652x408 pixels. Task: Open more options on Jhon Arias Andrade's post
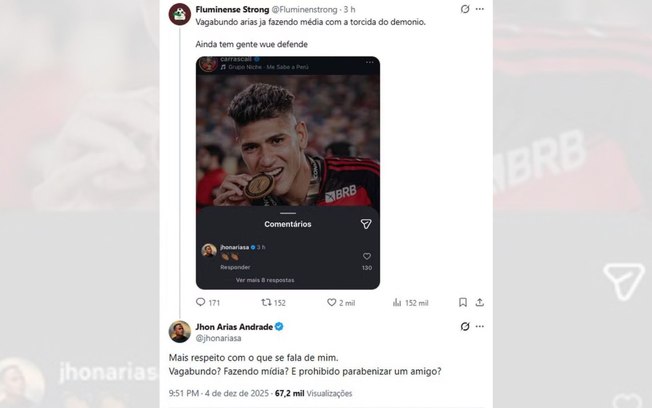tap(482, 326)
